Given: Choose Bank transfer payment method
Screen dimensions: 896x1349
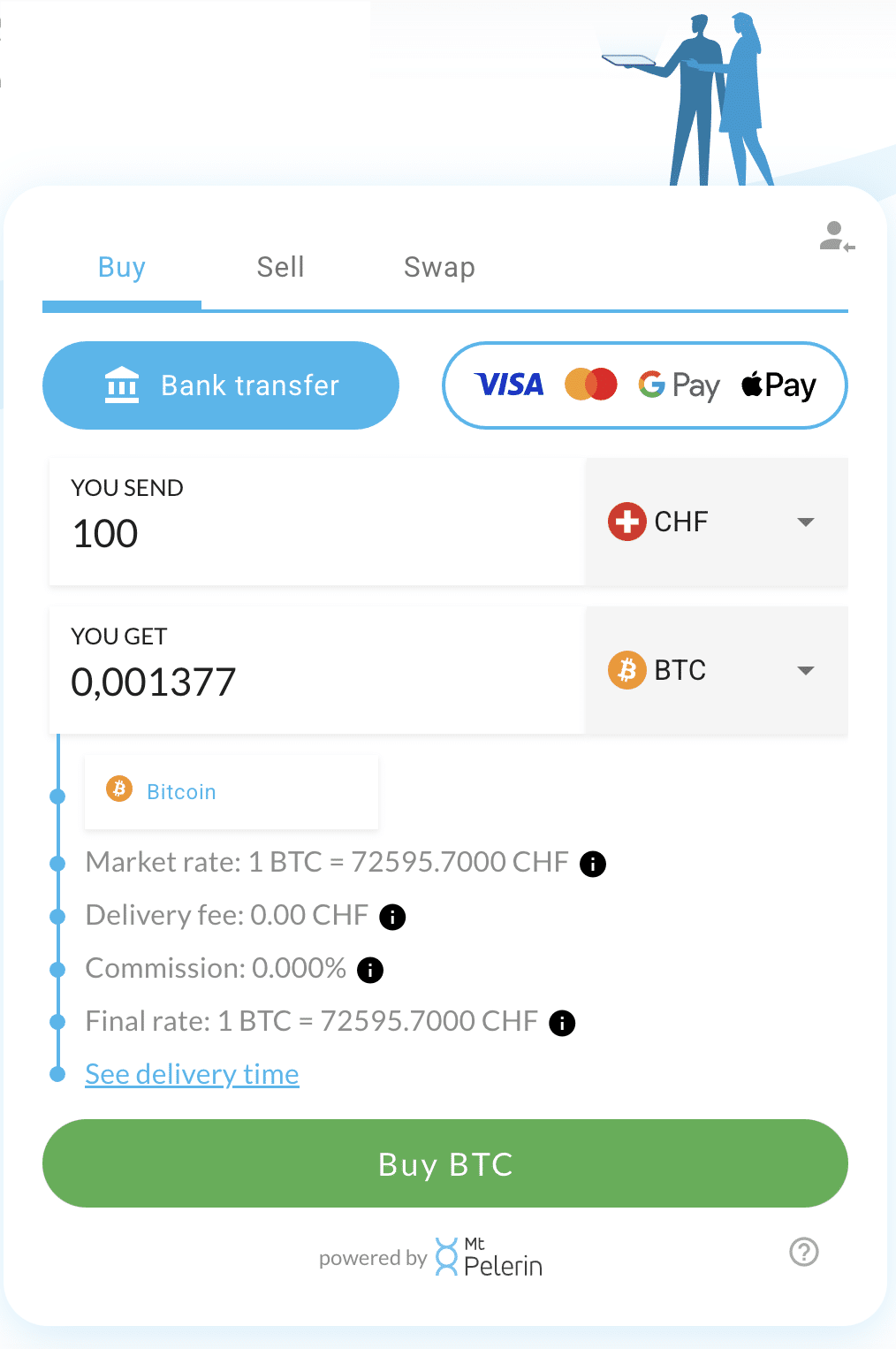Looking at the screenshot, I should pos(221,385).
